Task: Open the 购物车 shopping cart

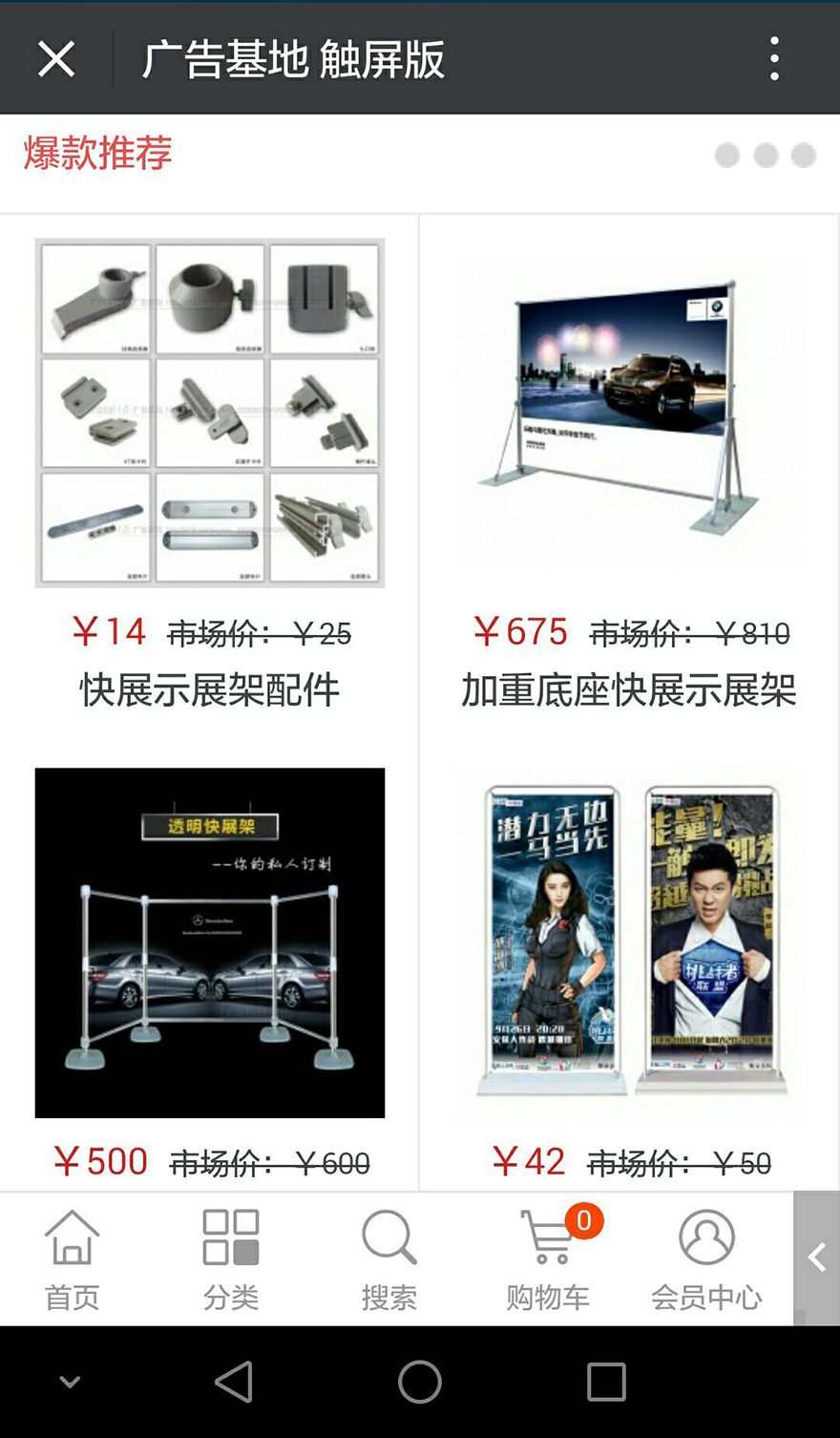Action: (549, 1258)
